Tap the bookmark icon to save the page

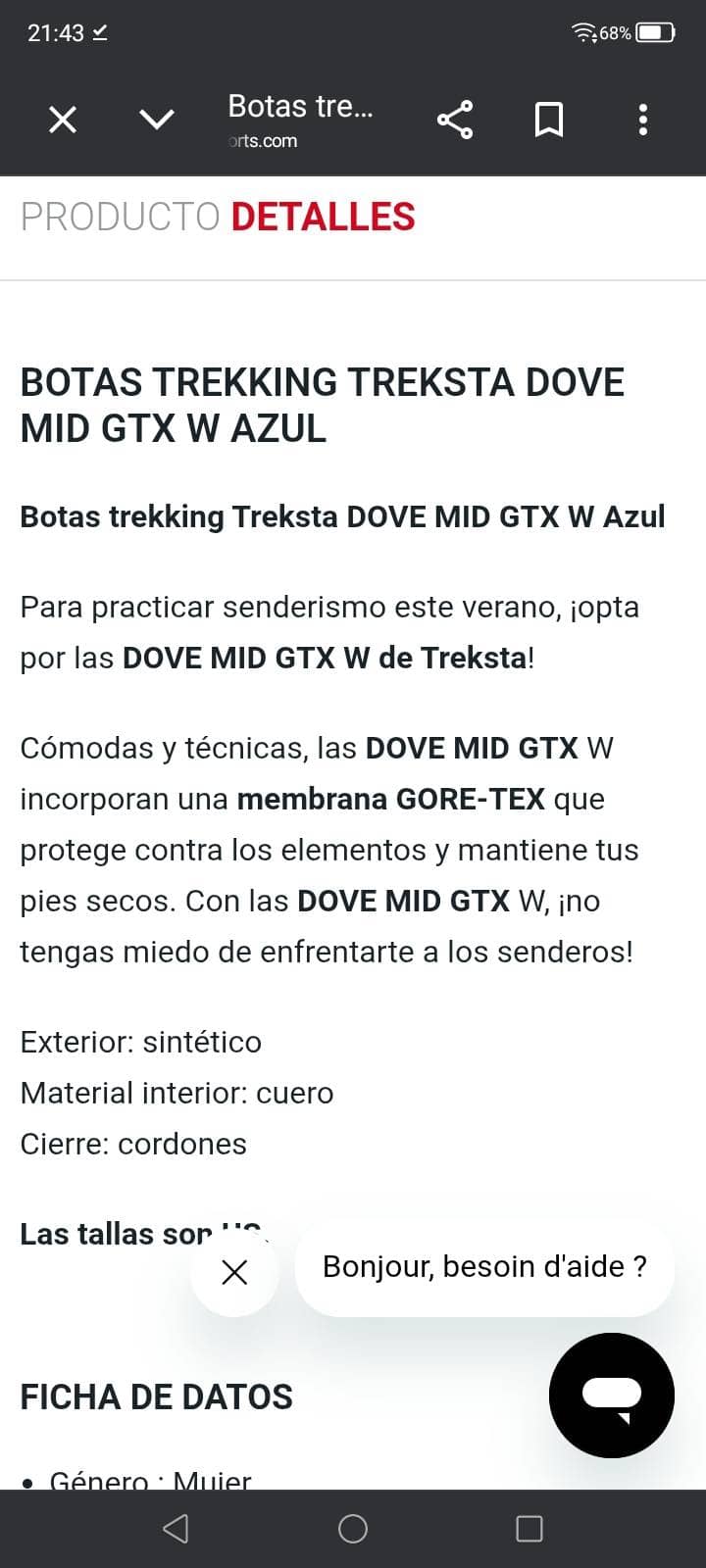click(549, 119)
